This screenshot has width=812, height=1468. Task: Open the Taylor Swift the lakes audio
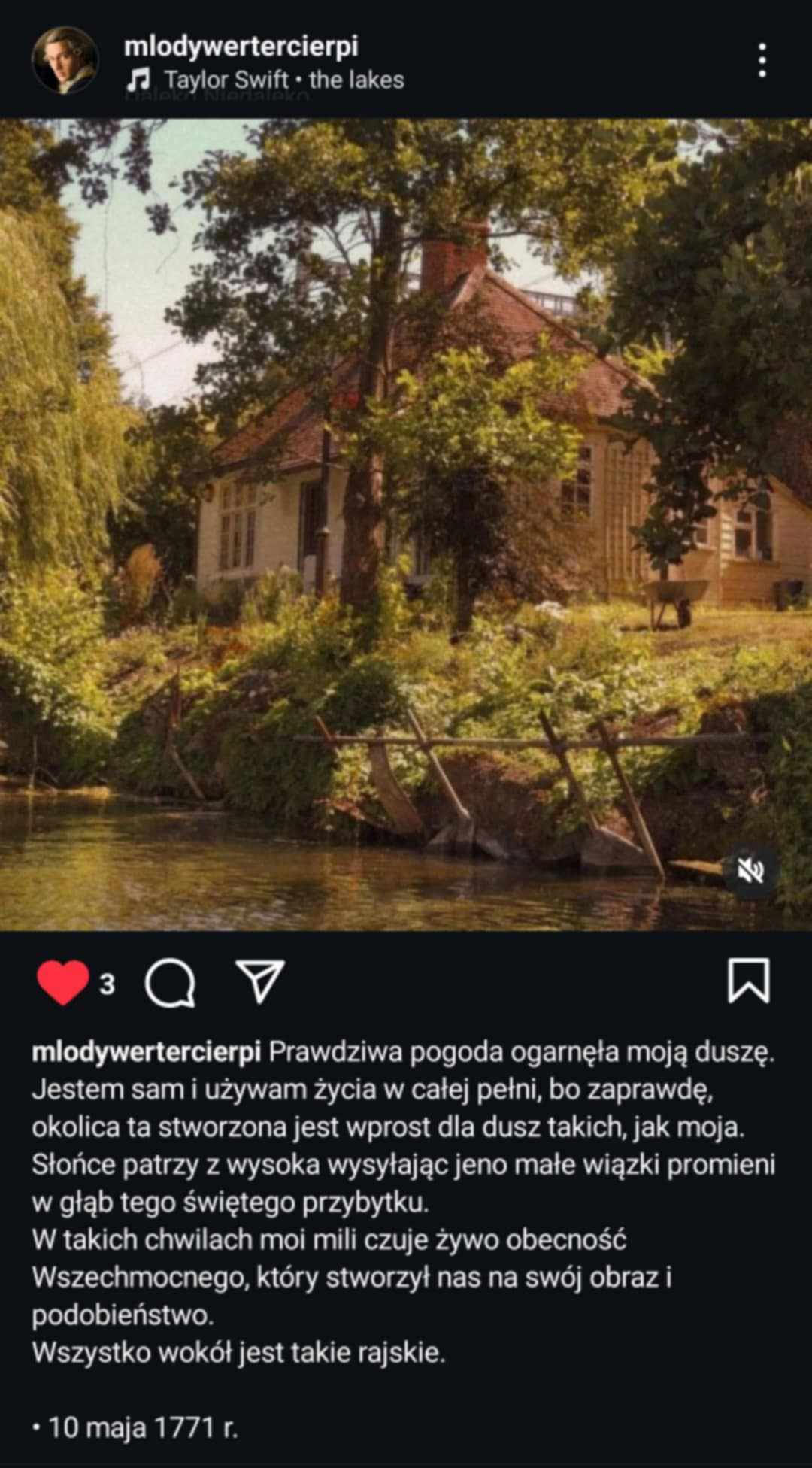tap(283, 80)
